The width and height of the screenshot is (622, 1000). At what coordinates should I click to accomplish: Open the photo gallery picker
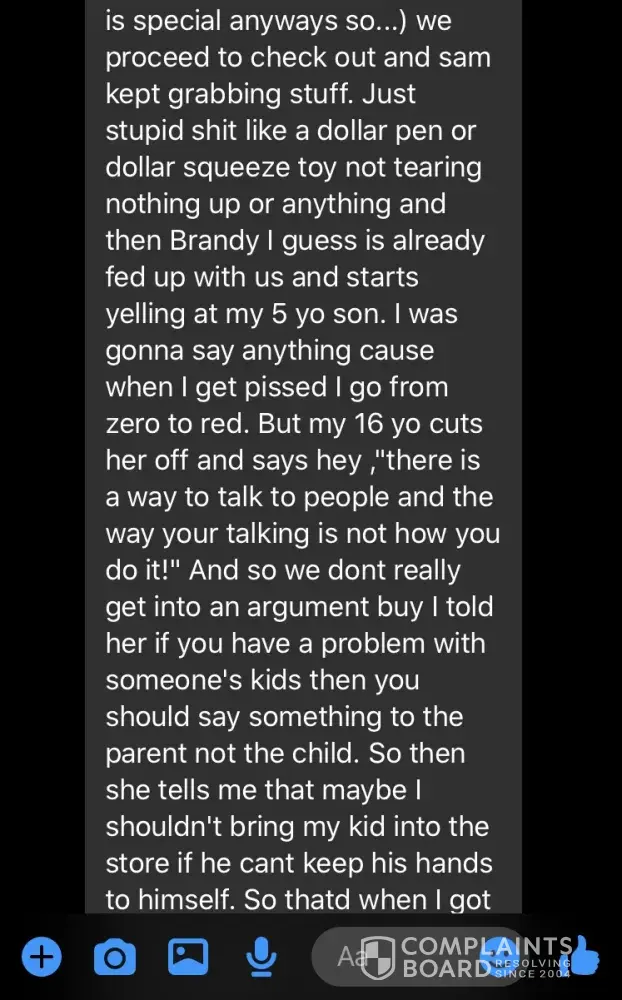point(187,958)
